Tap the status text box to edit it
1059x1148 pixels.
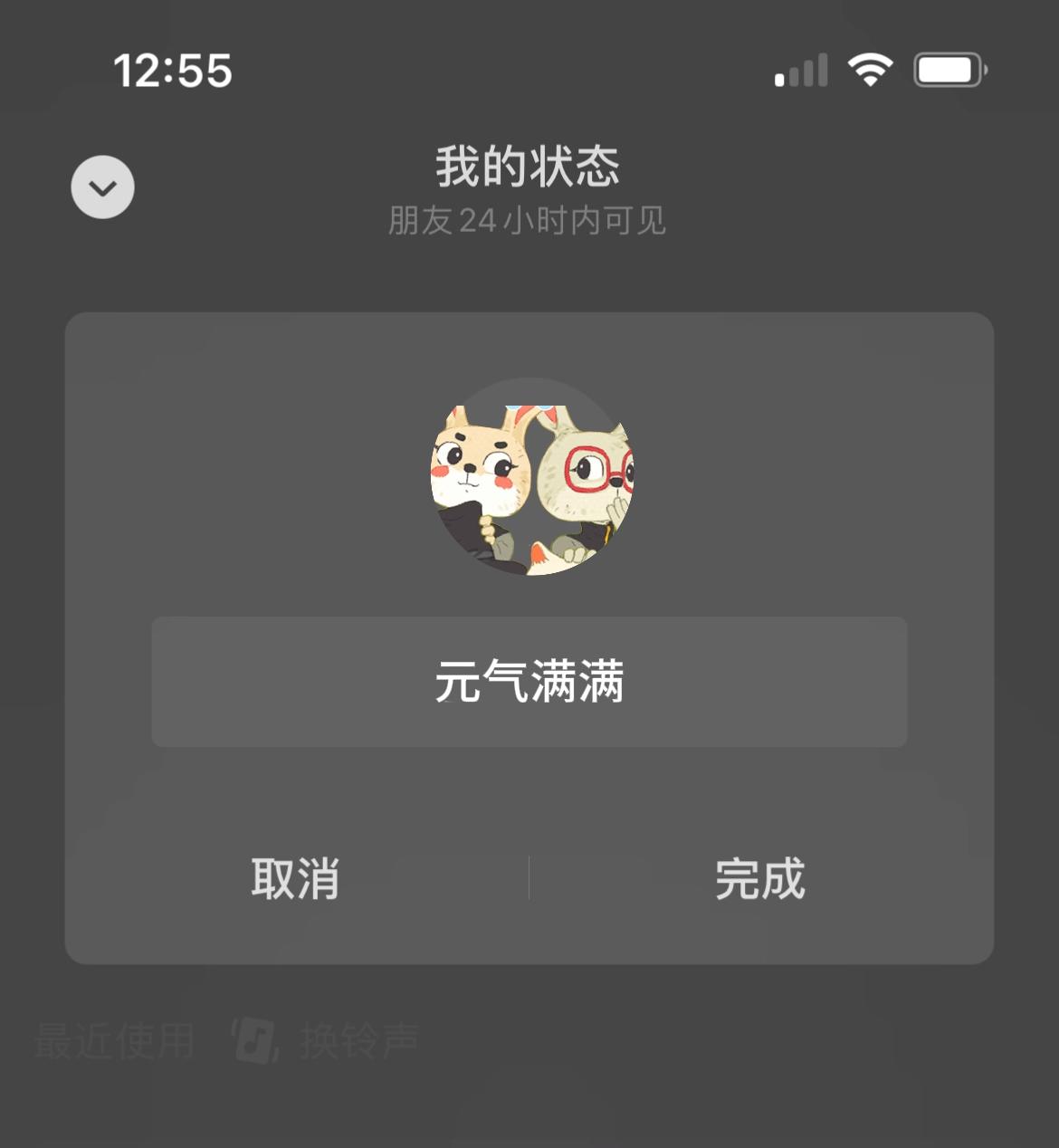[529, 683]
